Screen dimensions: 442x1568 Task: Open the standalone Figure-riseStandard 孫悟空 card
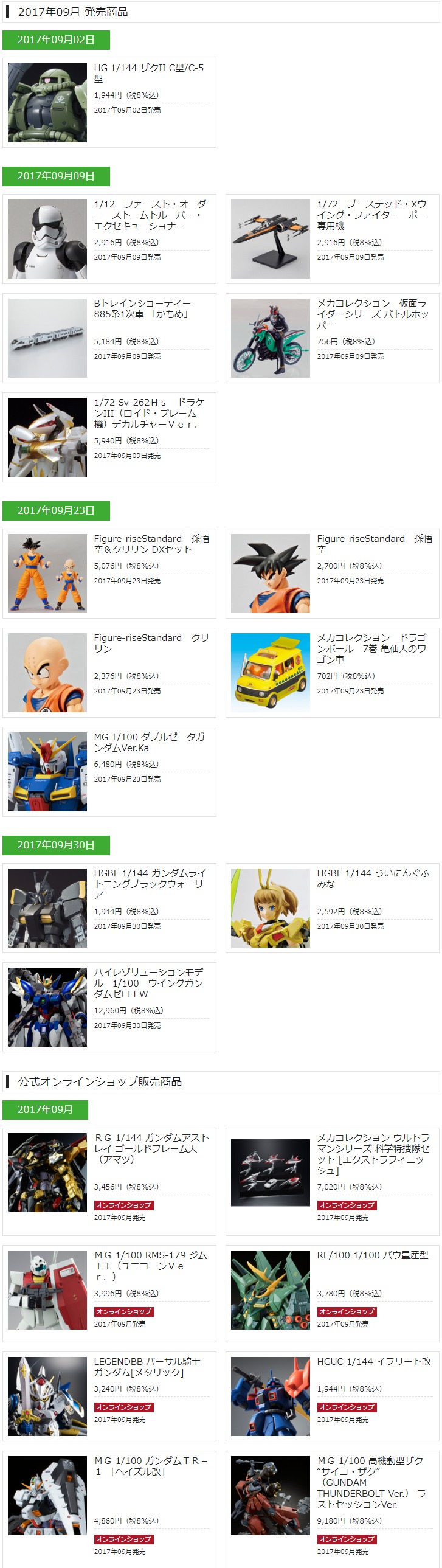[x=374, y=544]
